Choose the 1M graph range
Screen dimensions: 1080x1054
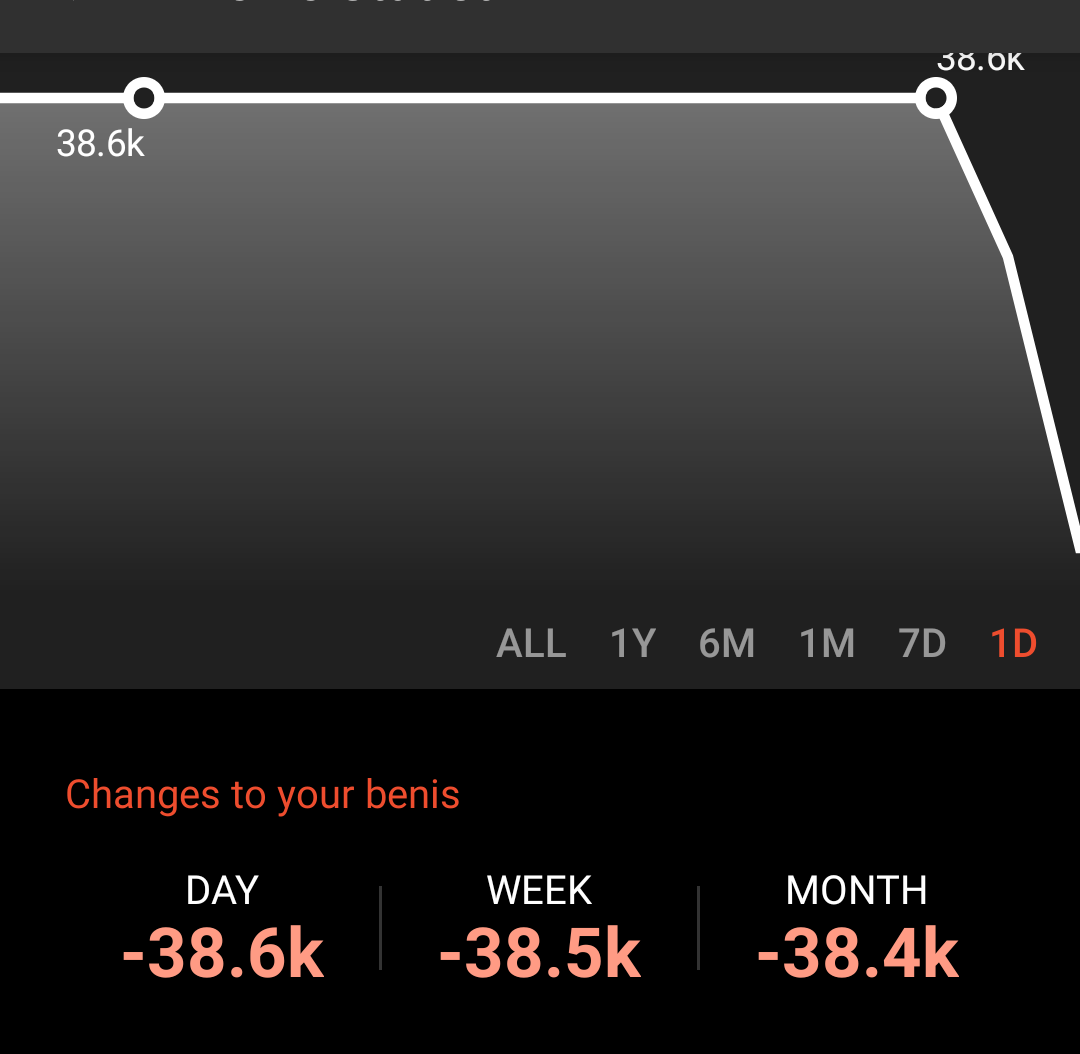pyautogui.click(x=827, y=643)
